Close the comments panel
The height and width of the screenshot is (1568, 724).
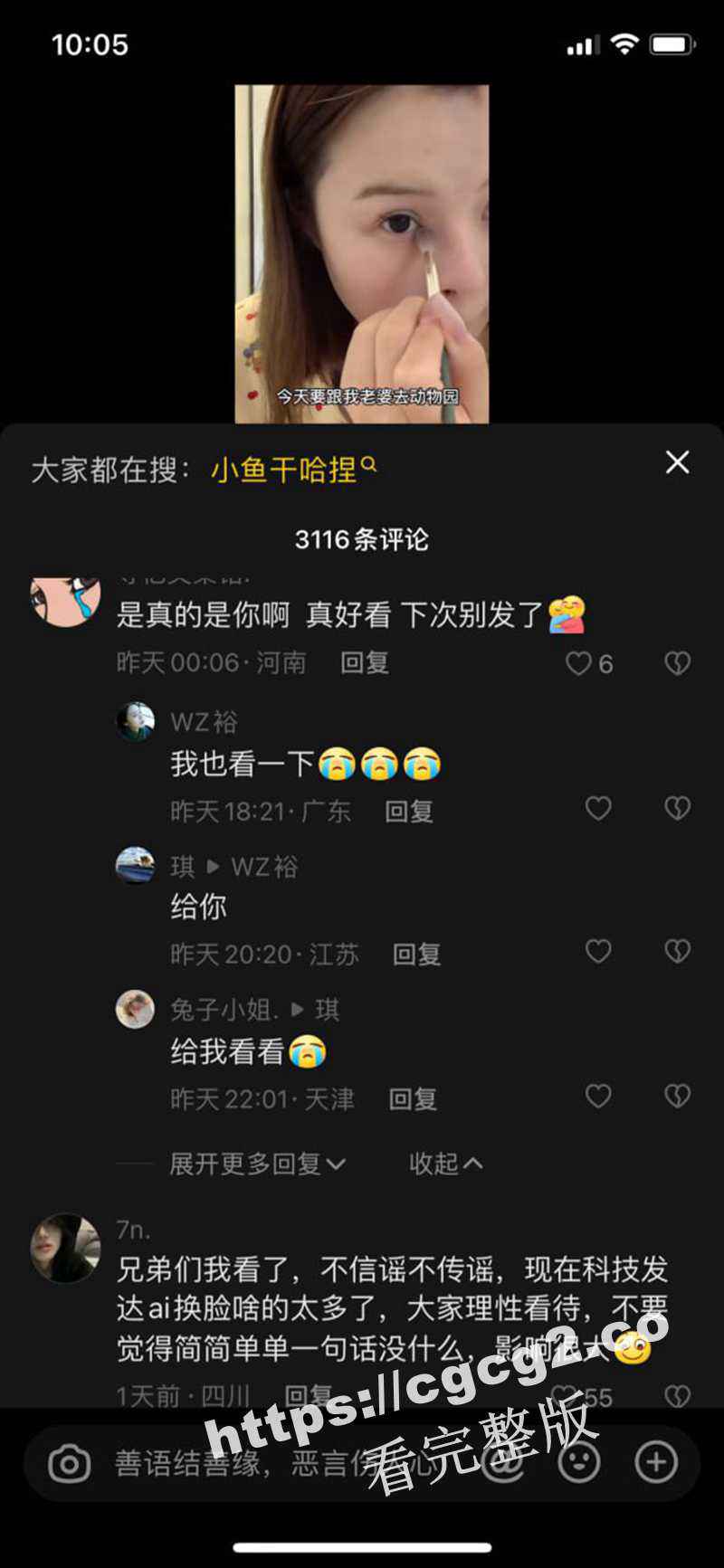pyautogui.click(x=677, y=462)
